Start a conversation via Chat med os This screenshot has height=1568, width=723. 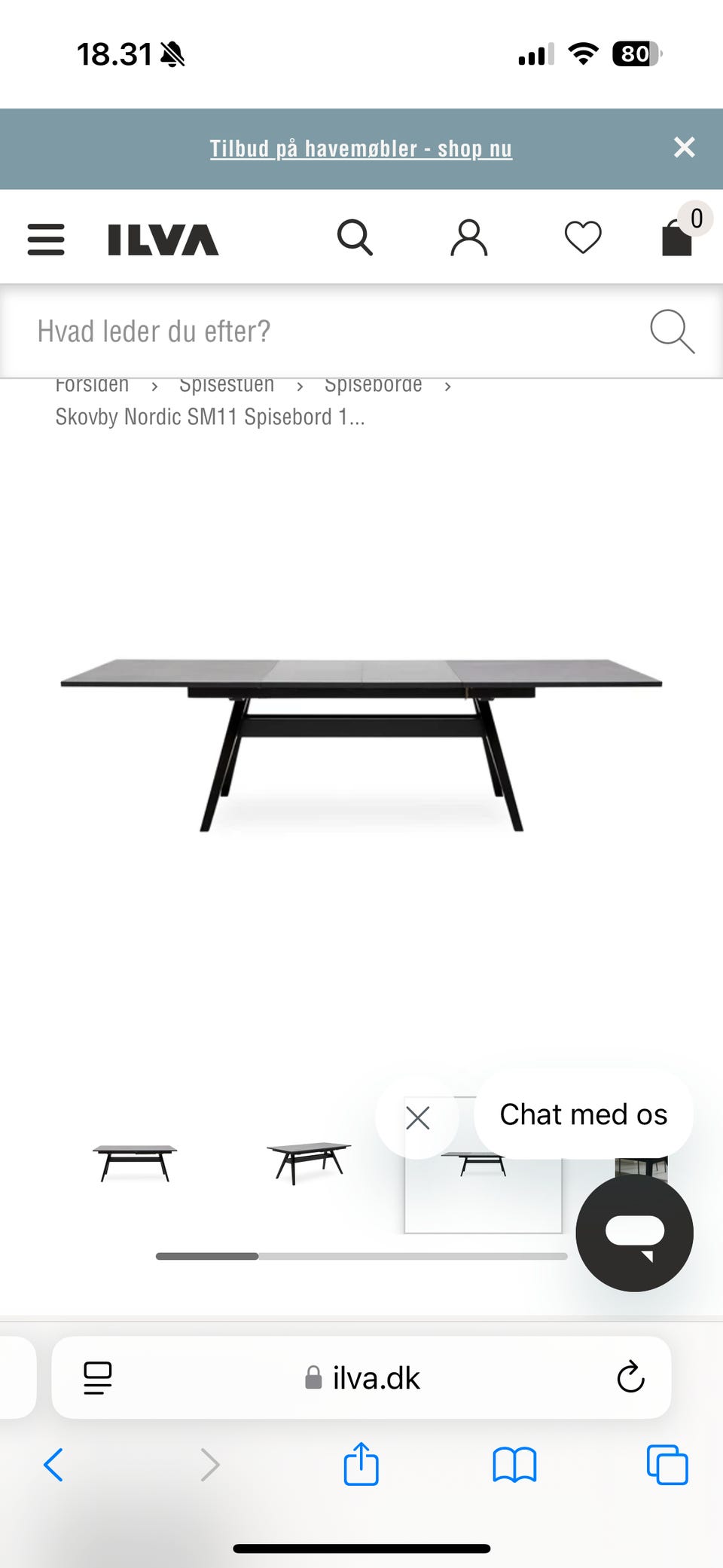(583, 1114)
